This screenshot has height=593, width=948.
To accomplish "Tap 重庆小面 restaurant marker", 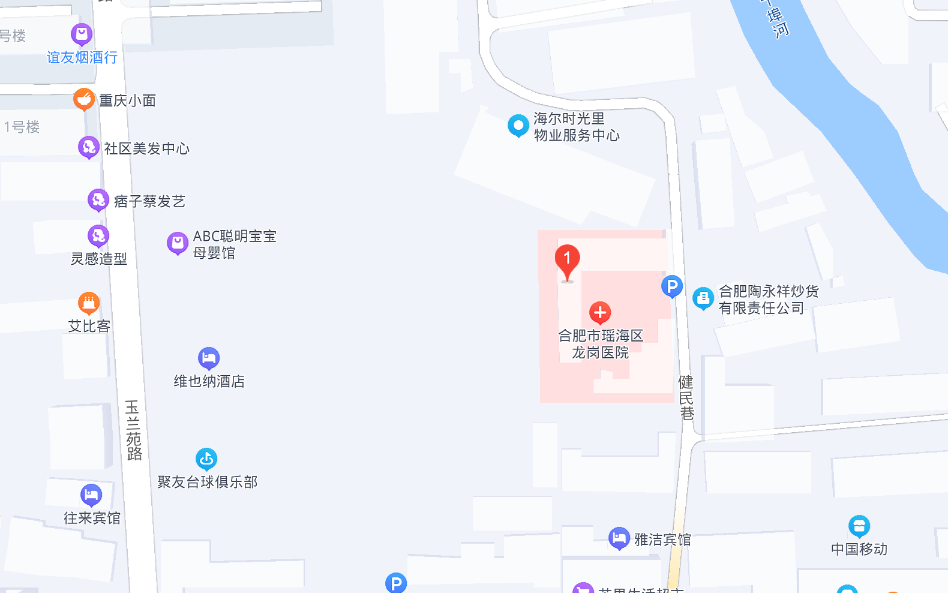I will [x=84, y=99].
